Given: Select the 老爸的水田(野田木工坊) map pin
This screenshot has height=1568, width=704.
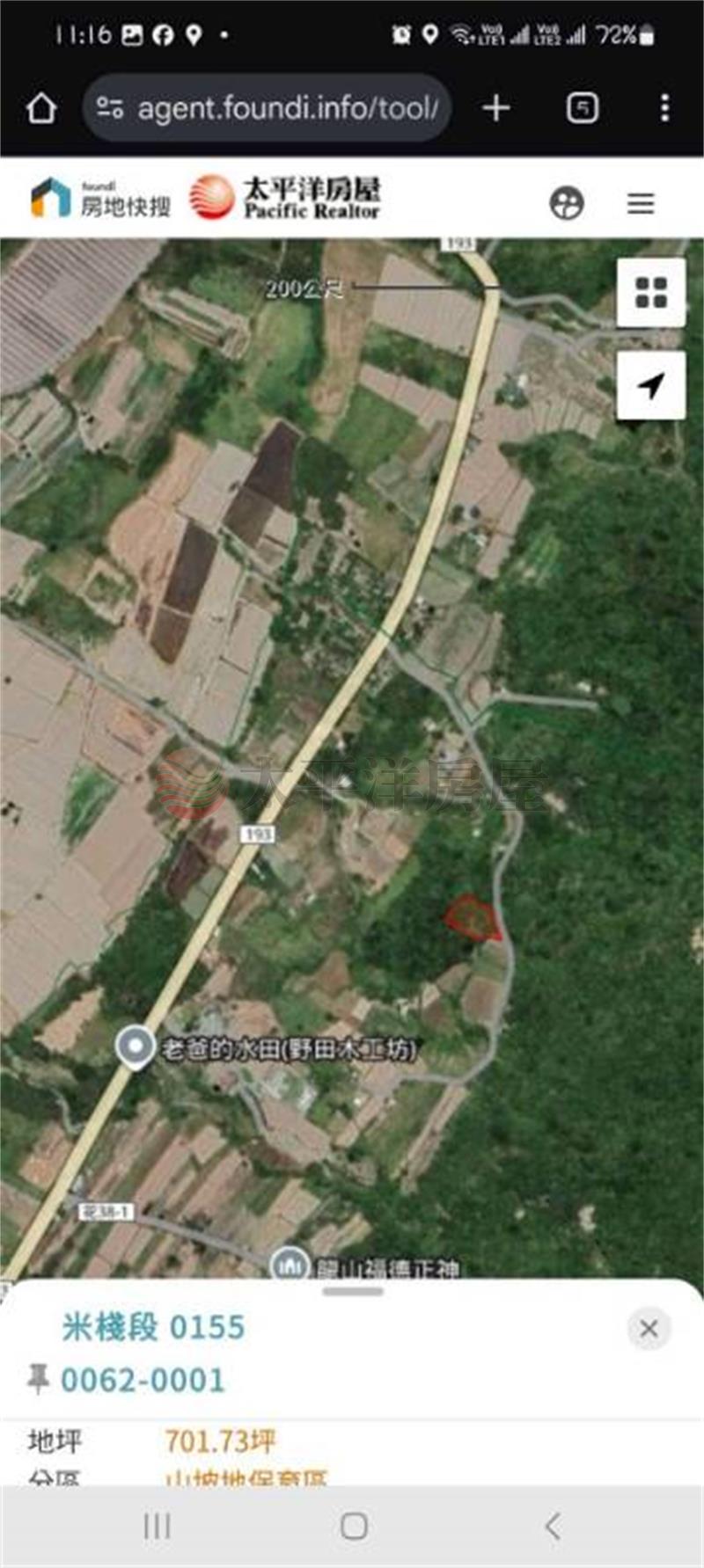Looking at the screenshot, I should (136, 1047).
